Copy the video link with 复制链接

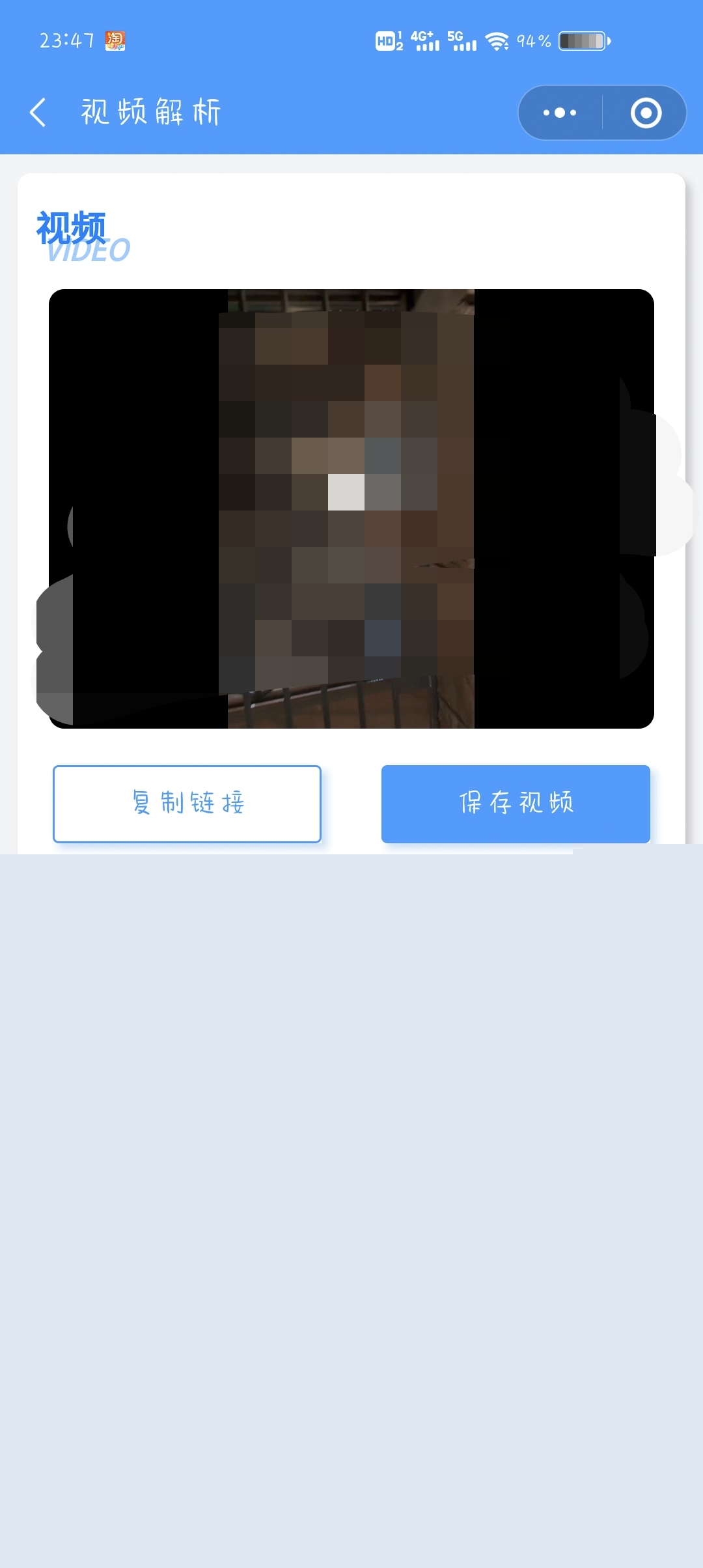click(187, 804)
